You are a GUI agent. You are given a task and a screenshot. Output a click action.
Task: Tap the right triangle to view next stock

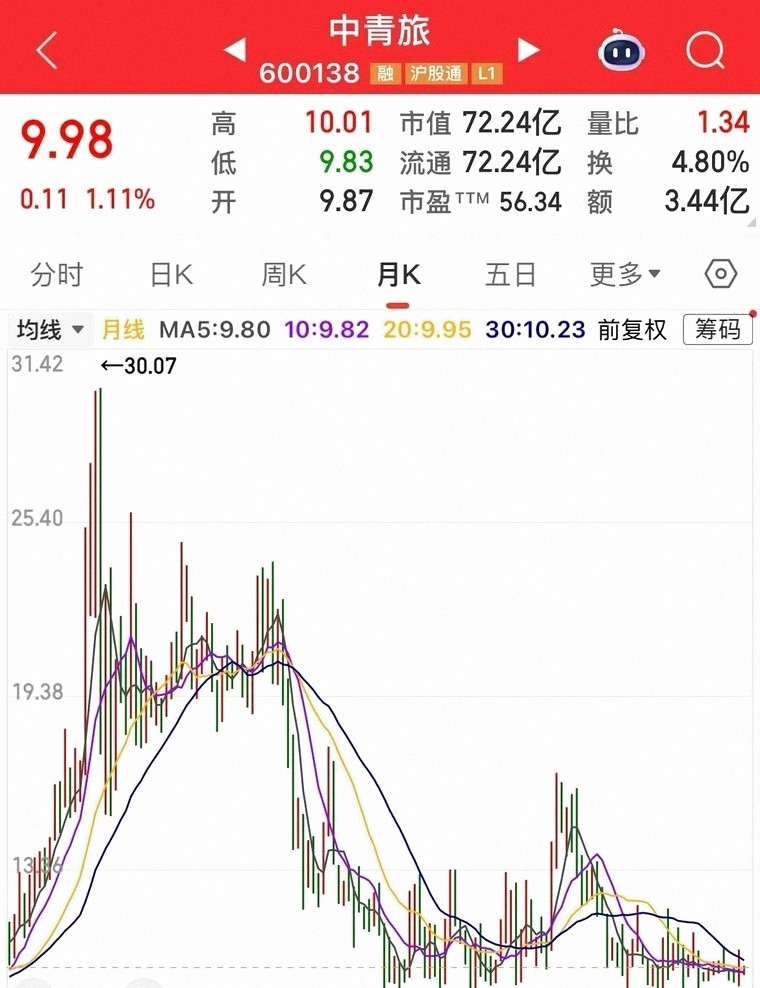coord(527,49)
